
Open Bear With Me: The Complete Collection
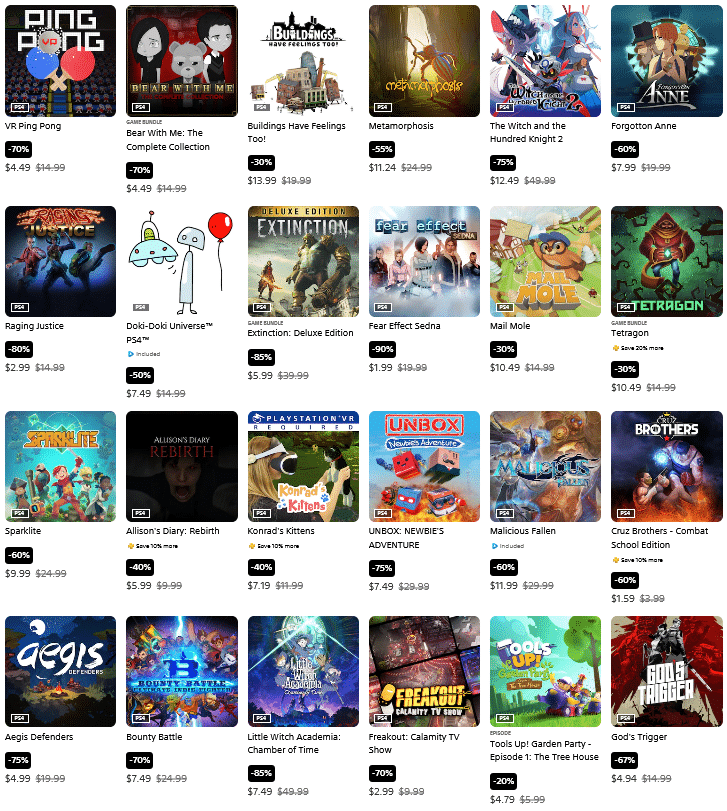click(182, 60)
